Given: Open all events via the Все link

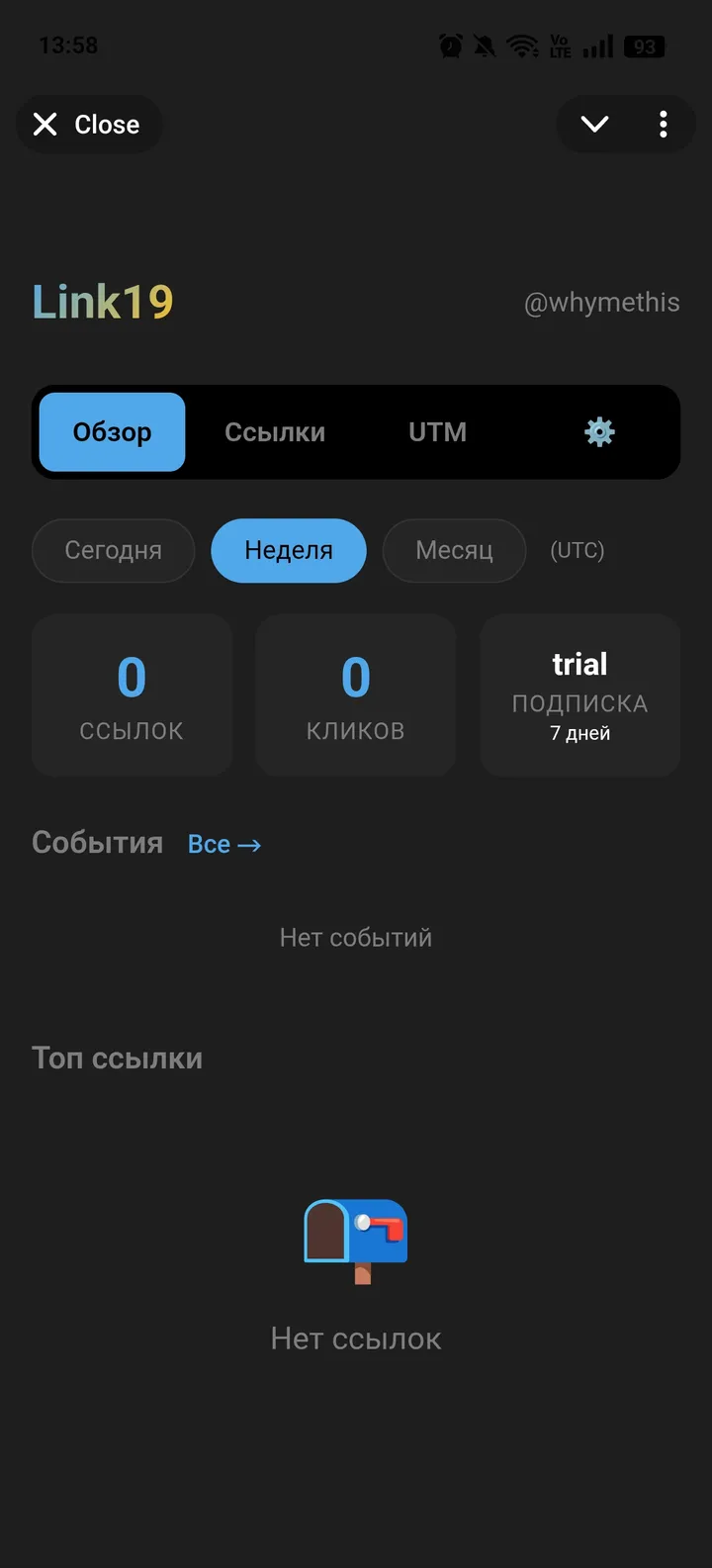Looking at the screenshot, I should click(x=224, y=843).
